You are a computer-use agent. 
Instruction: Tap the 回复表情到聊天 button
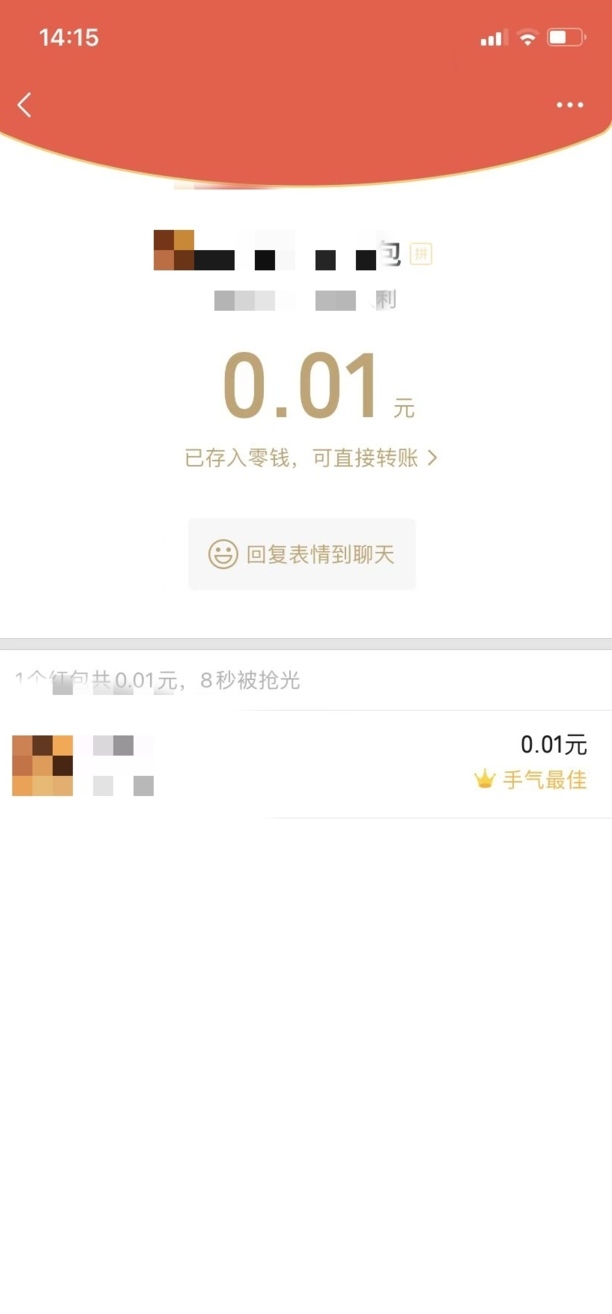(x=302, y=554)
